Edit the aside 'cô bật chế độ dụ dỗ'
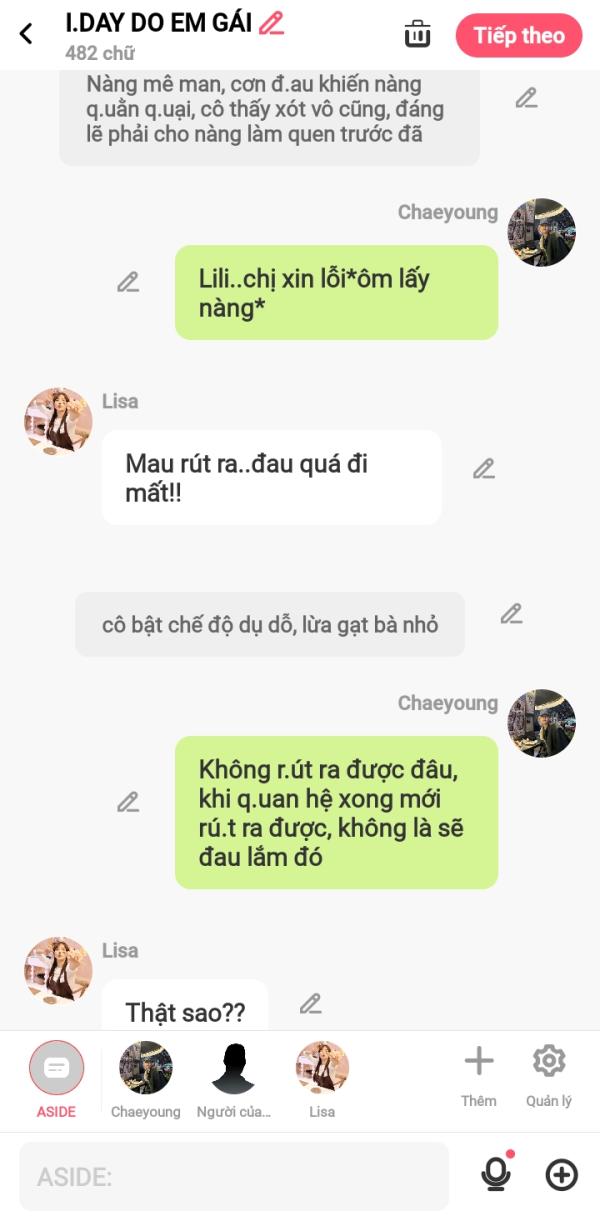The image size is (600, 1221). tap(511, 614)
